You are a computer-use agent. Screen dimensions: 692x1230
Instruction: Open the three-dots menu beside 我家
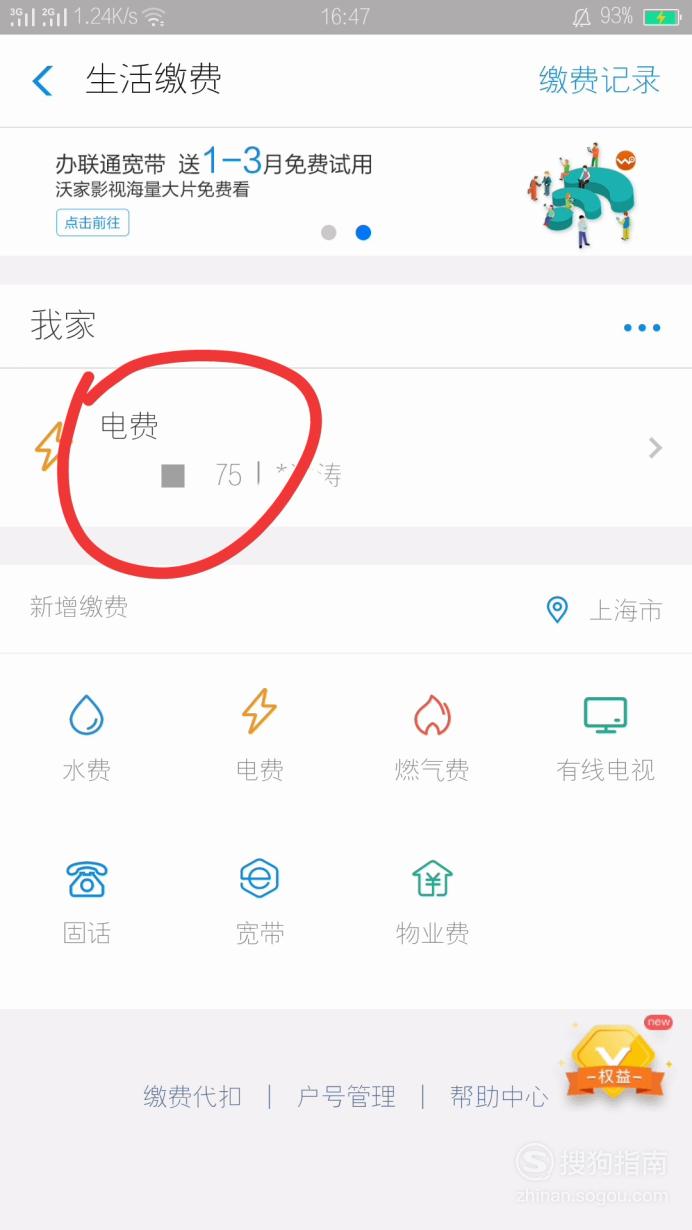tap(641, 327)
